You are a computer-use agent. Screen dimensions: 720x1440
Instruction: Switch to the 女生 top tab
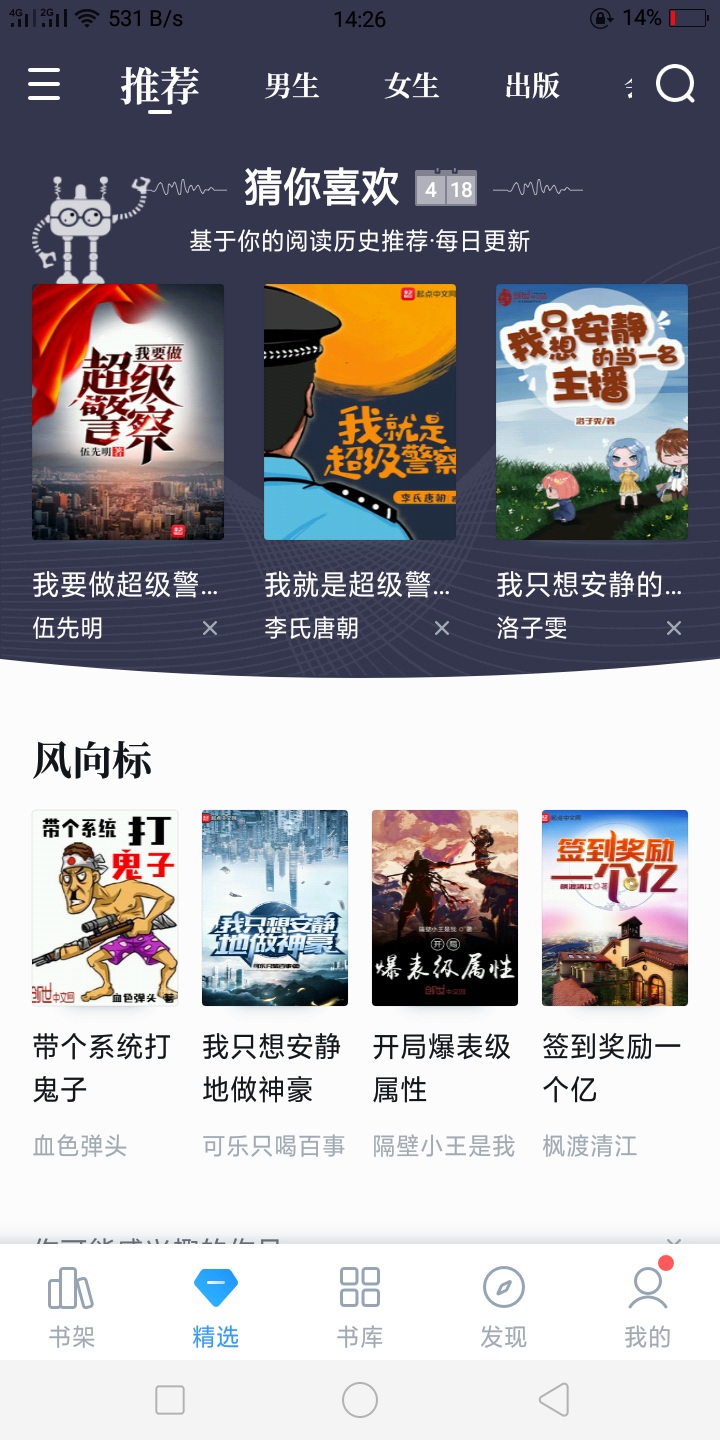click(411, 86)
